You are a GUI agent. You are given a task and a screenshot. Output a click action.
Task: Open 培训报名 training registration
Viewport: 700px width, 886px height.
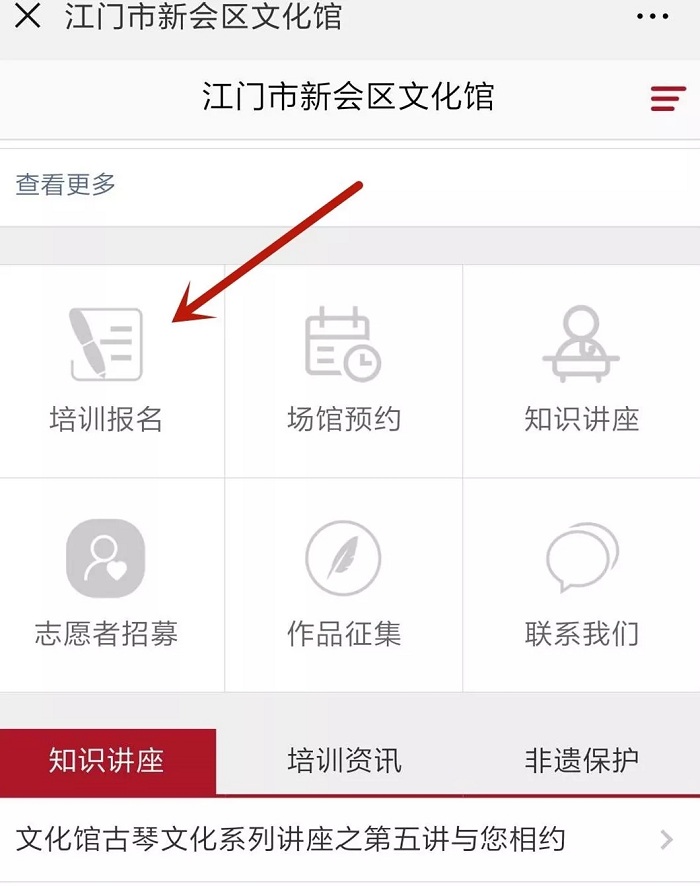[106, 372]
